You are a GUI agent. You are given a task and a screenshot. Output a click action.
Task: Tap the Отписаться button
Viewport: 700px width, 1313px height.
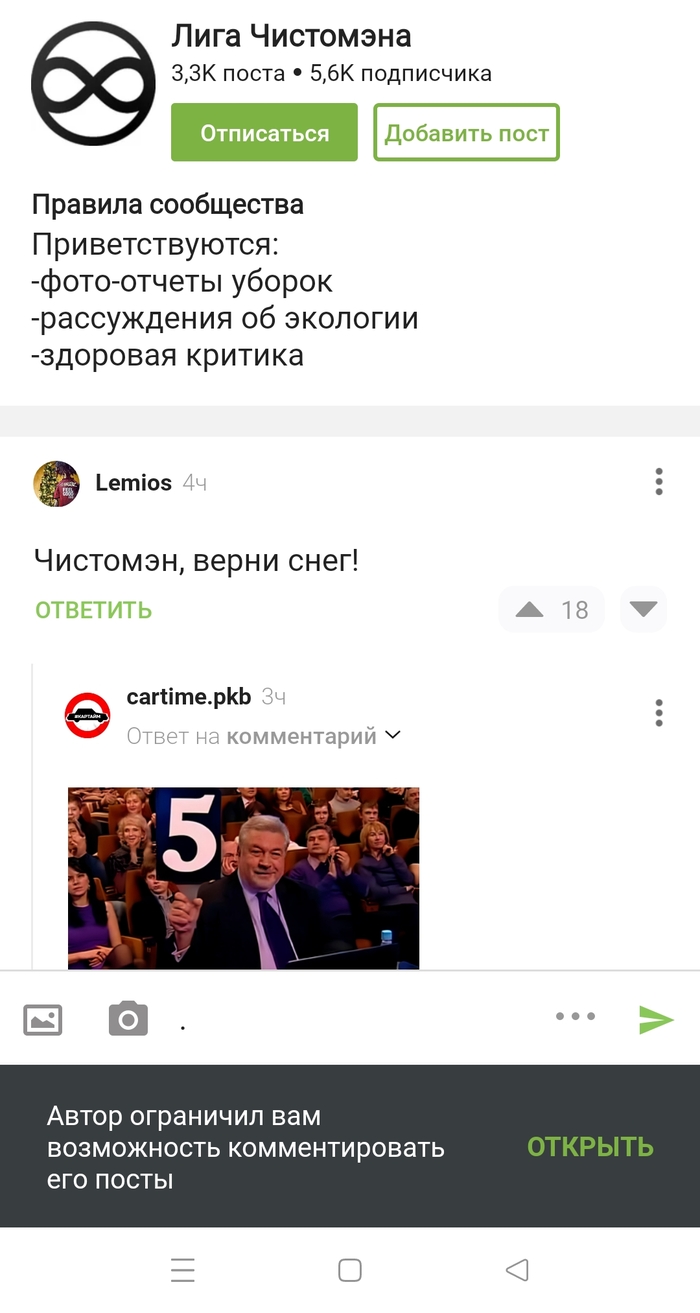(x=264, y=132)
